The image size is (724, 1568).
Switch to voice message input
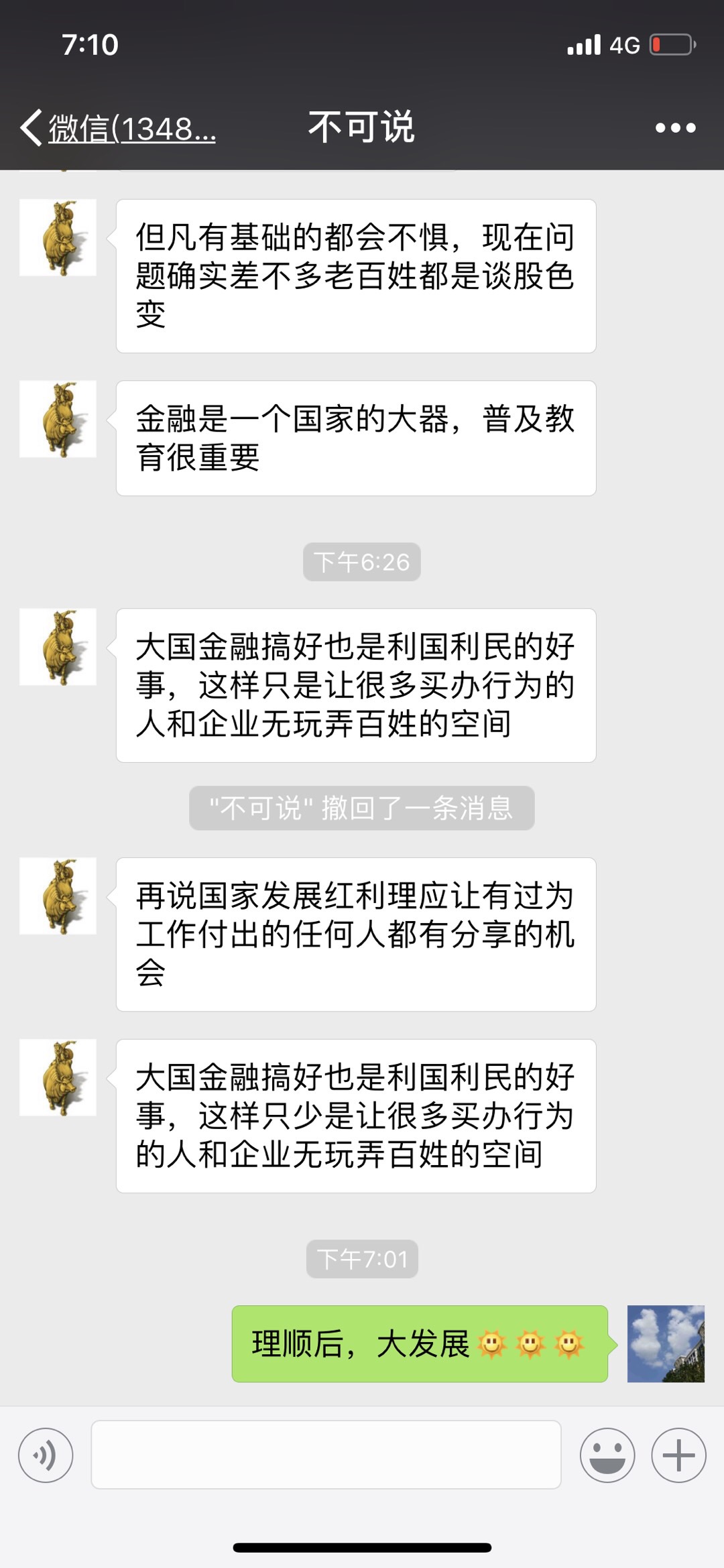46,1455
